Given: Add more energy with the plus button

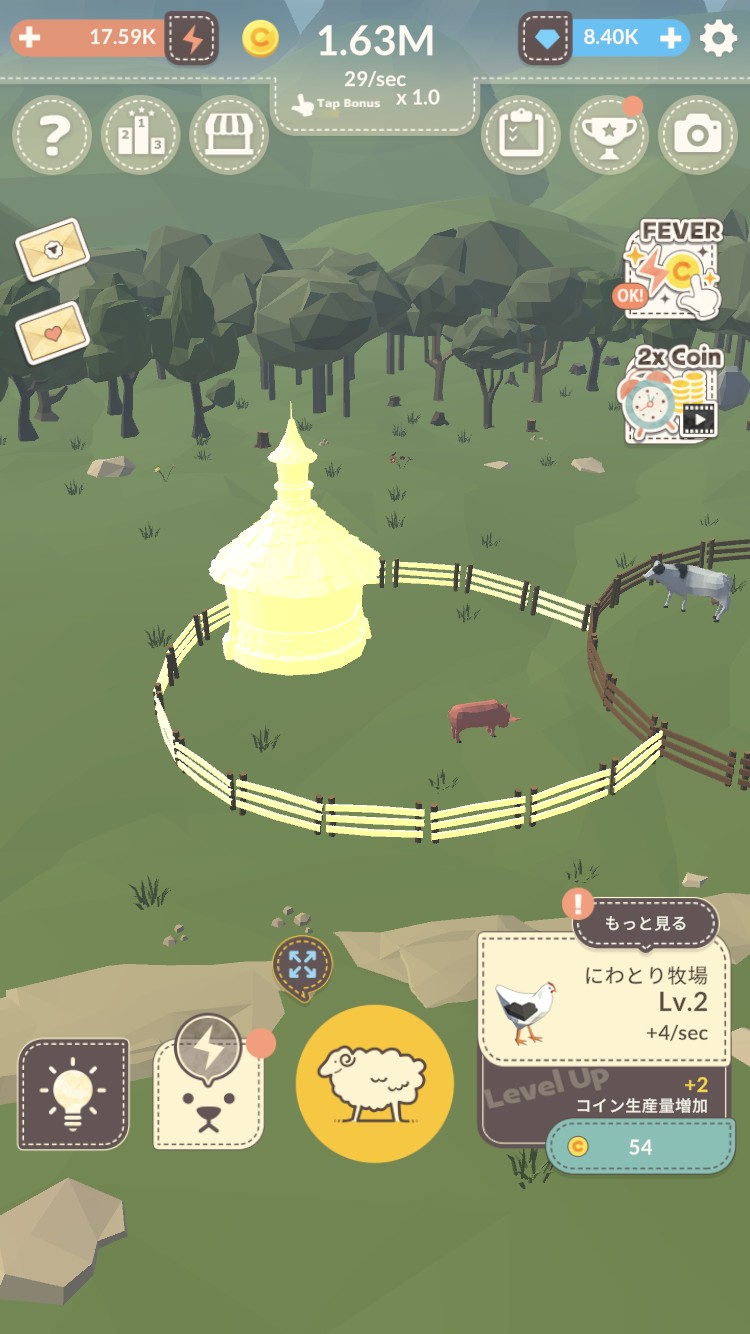Looking at the screenshot, I should click(30, 38).
